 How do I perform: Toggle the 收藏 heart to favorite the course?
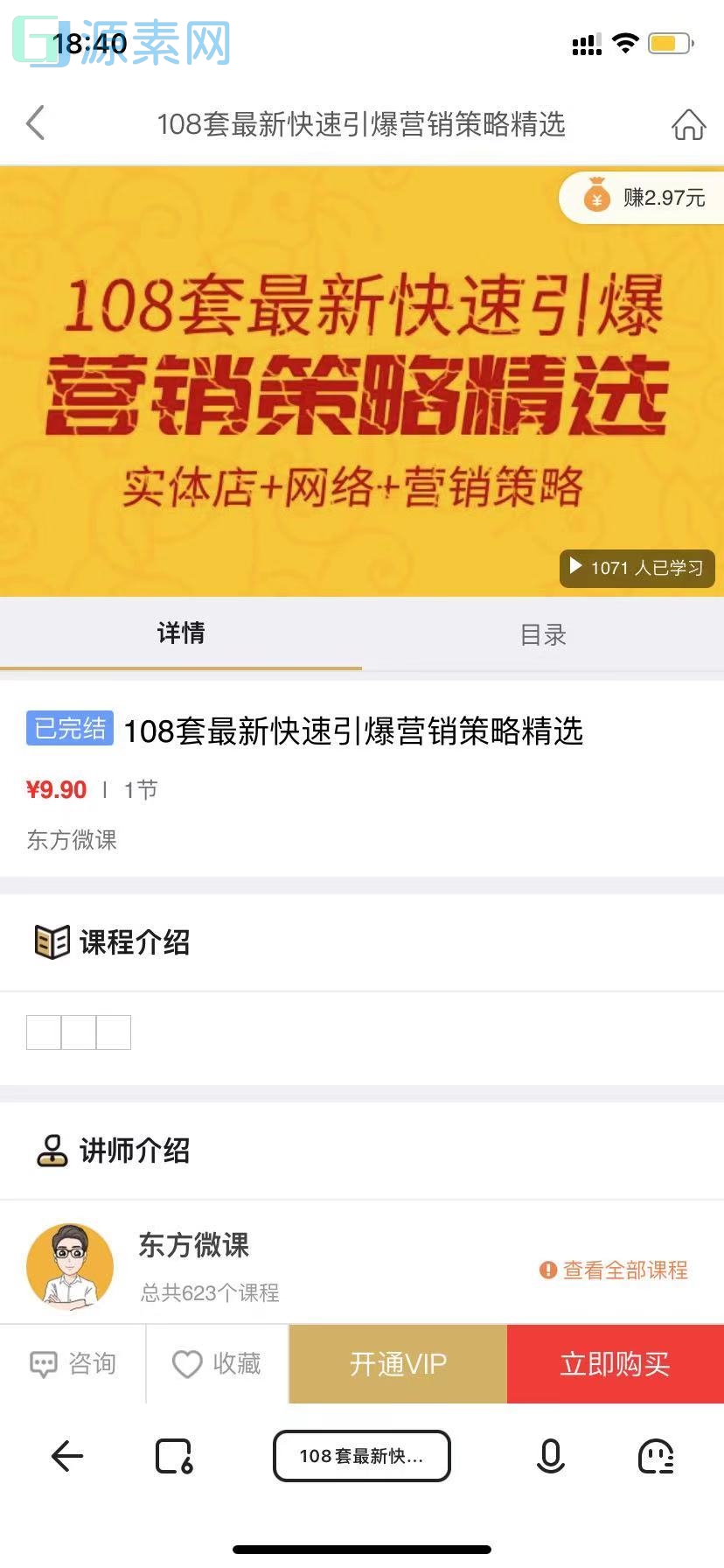(x=187, y=1364)
